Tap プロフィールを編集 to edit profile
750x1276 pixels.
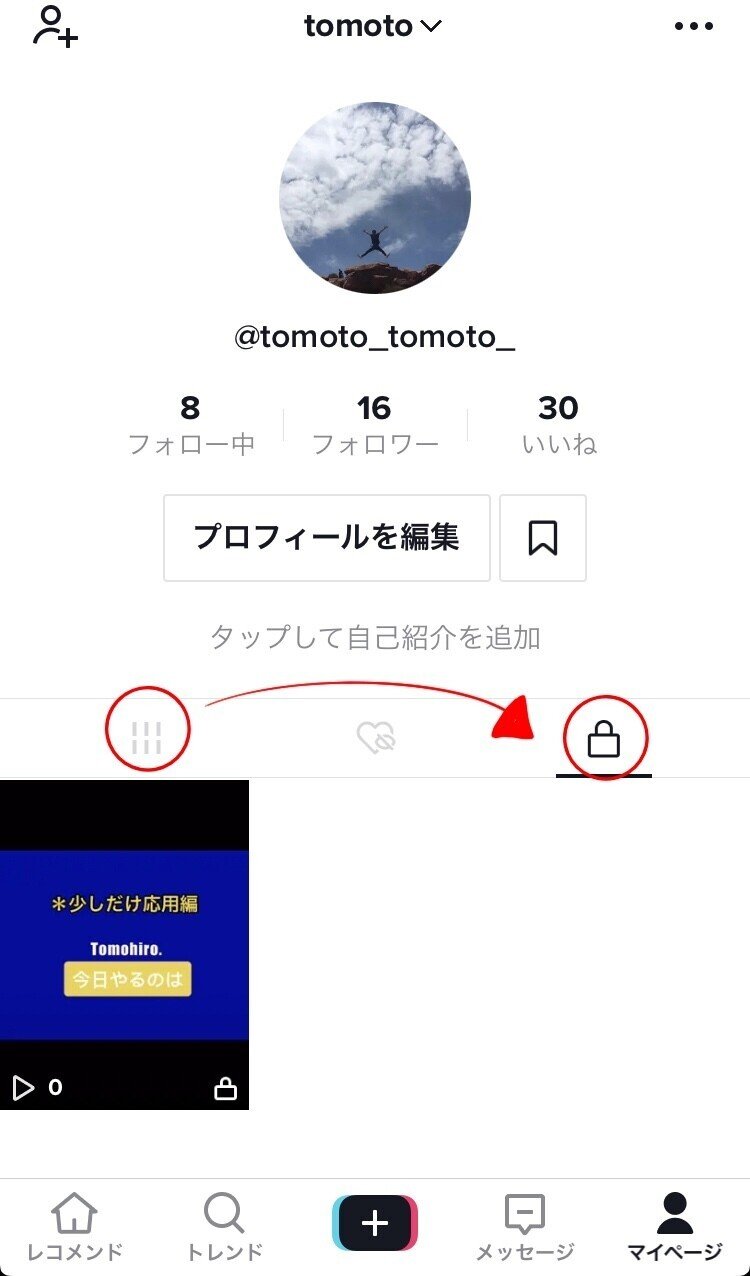click(x=326, y=538)
